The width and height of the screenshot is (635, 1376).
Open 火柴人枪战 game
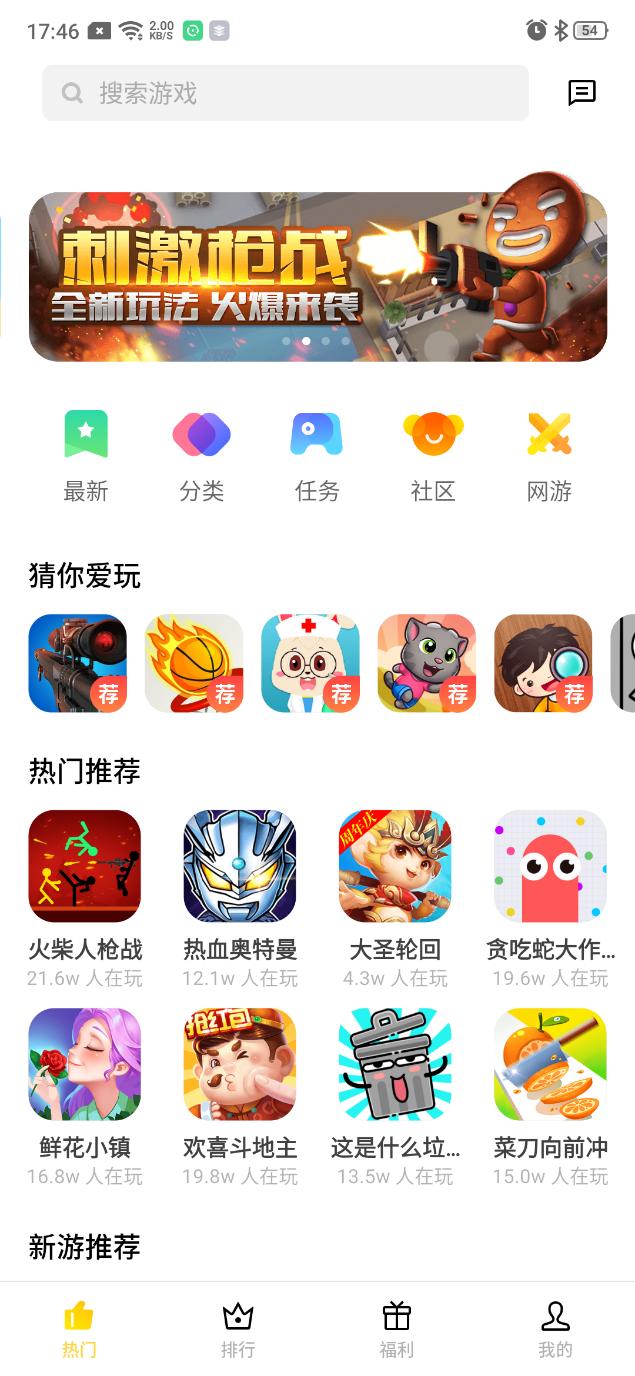pyautogui.click(x=85, y=866)
